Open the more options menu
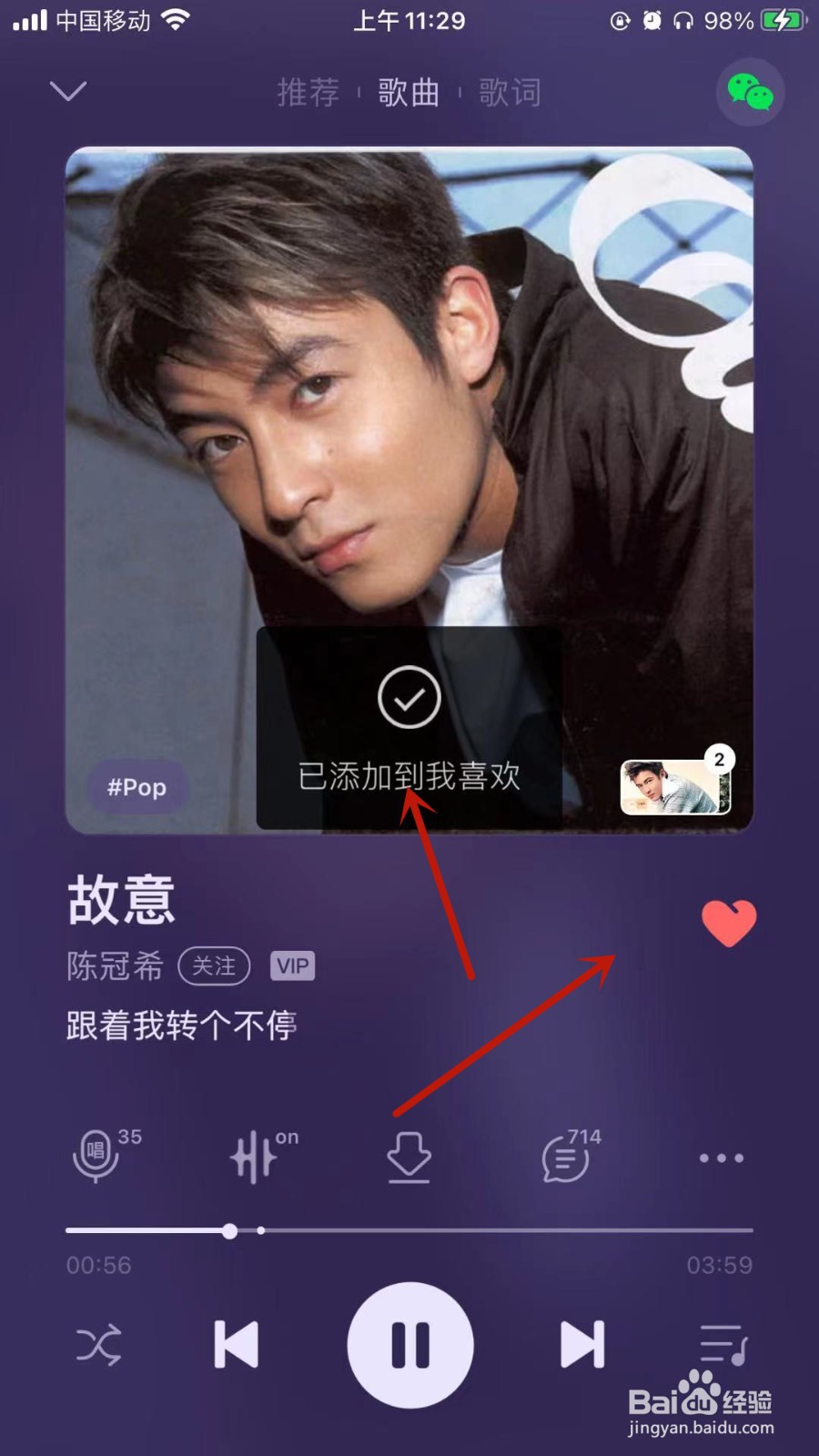The image size is (819, 1456). pyautogui.click(x=720, y=1158)
